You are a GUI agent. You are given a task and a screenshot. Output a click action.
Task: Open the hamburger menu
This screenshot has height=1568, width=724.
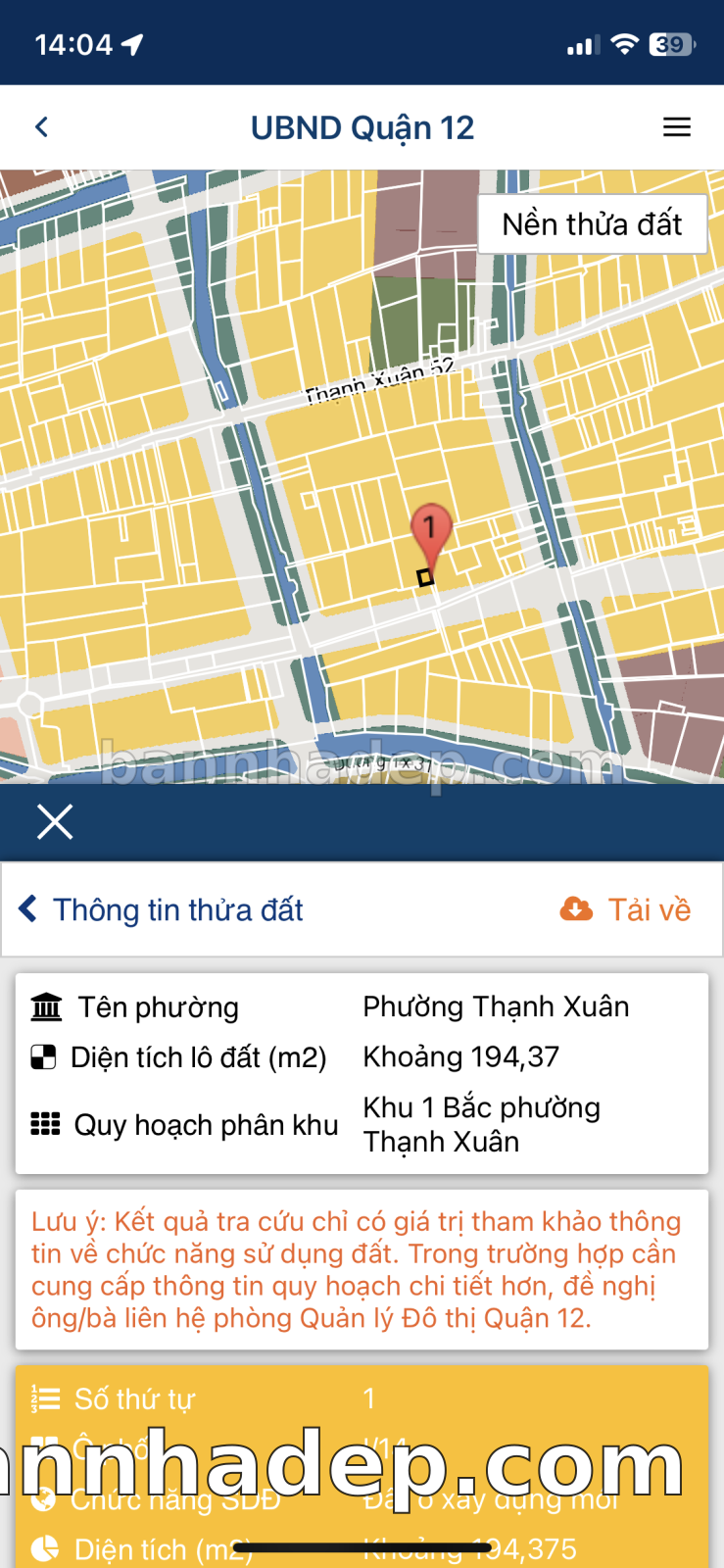coord(677,127)
